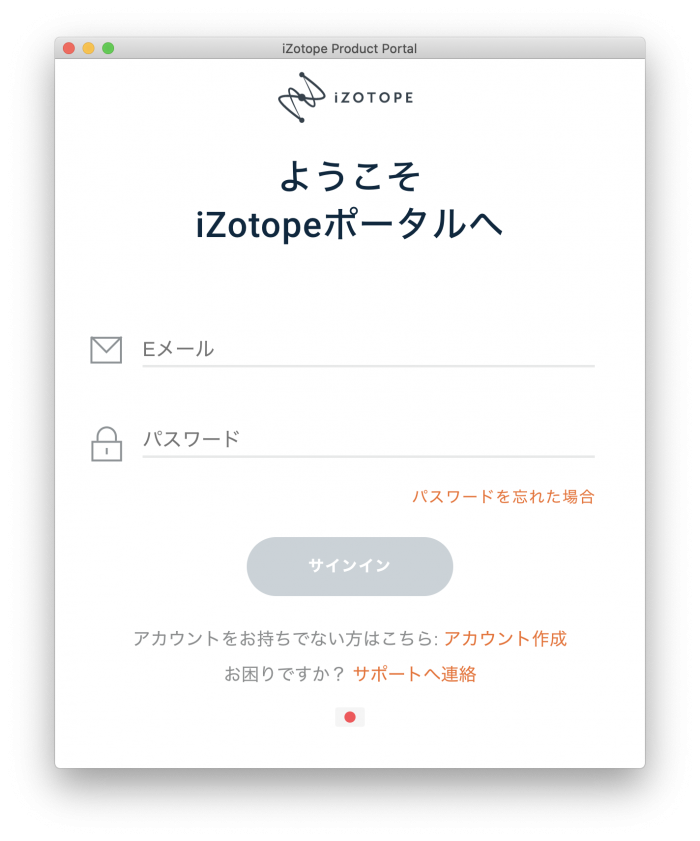Focus the Eメール input field
The width and height of the screenshot is (700, 841).
coord(368,349)
